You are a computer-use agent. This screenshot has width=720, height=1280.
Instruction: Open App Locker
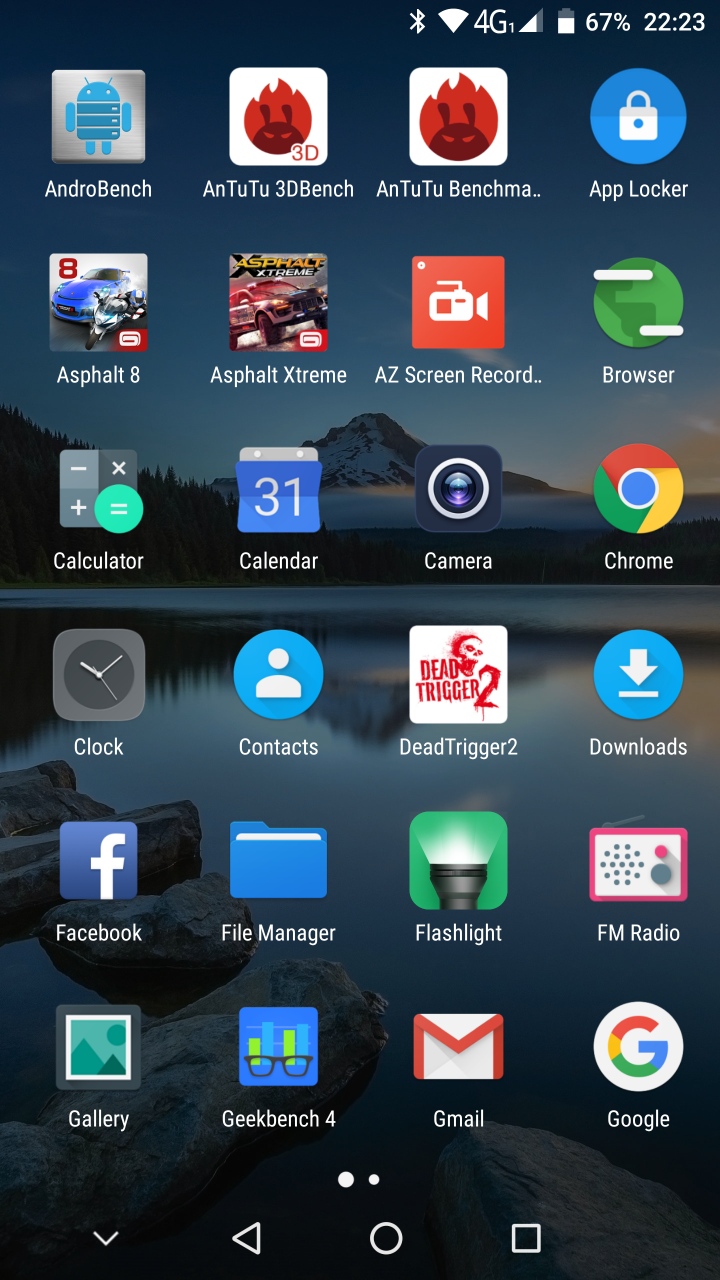tap(638, 117)
